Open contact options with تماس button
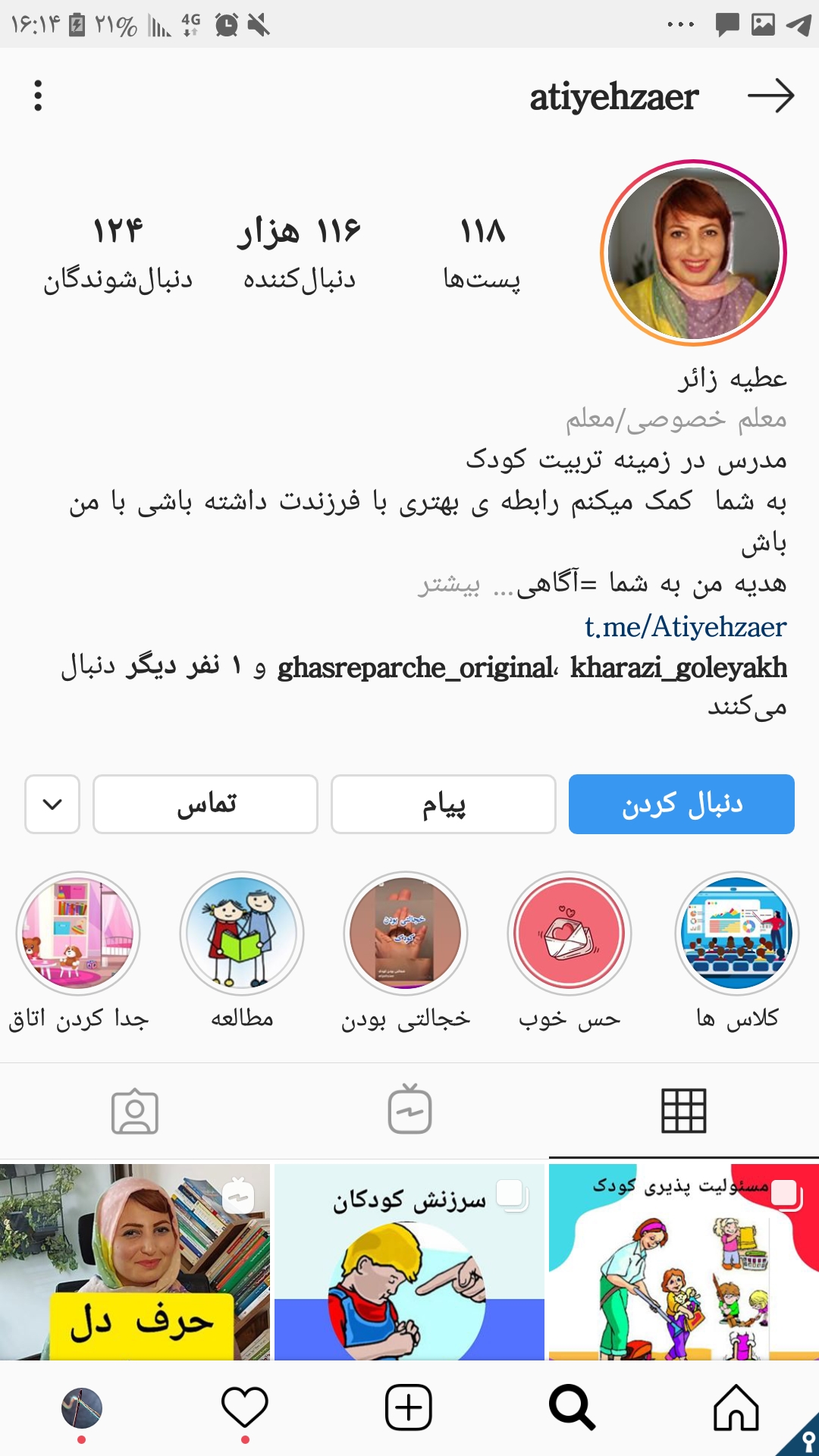The width and height of the screenshot is (819, 1456). [x=205, y=804]
